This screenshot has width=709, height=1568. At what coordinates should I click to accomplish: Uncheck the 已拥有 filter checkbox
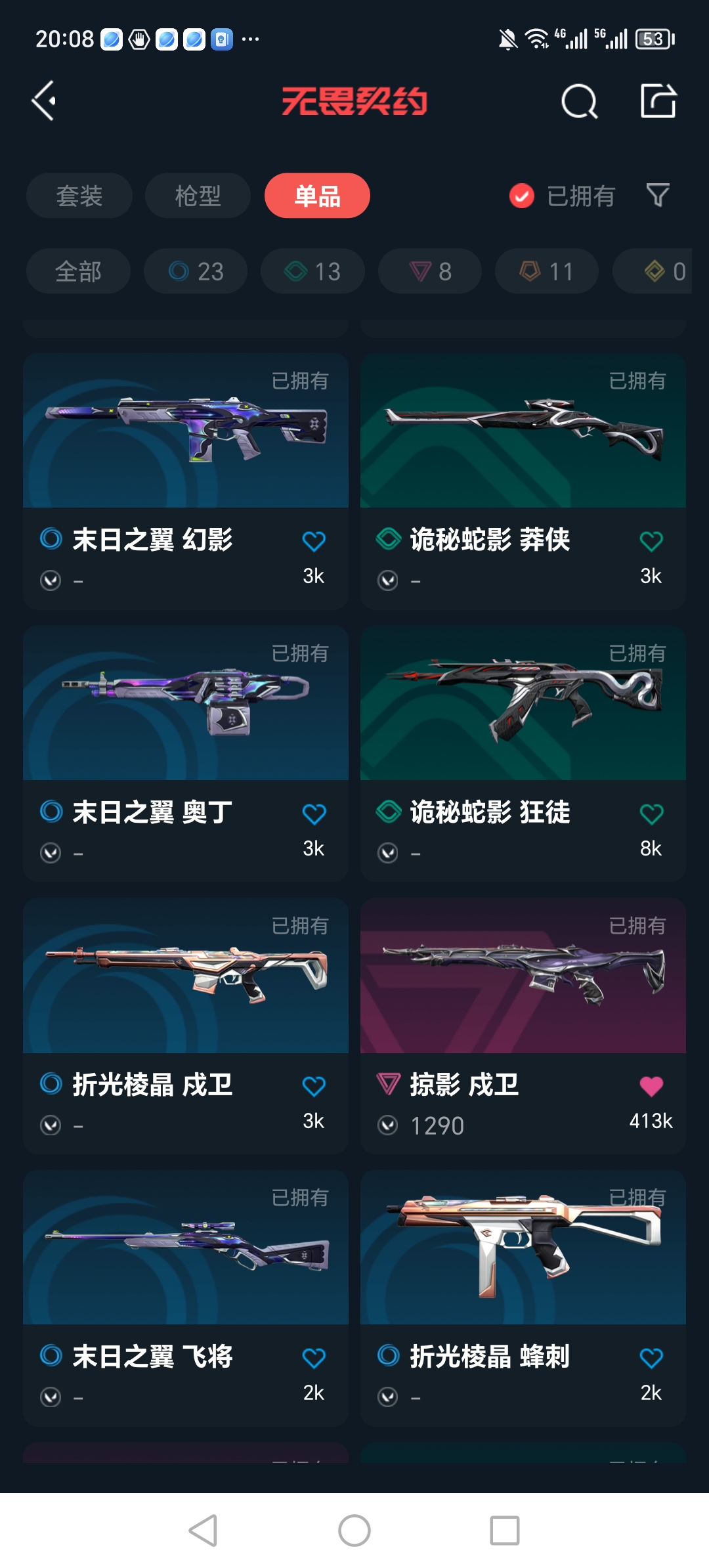click(522, 196)
